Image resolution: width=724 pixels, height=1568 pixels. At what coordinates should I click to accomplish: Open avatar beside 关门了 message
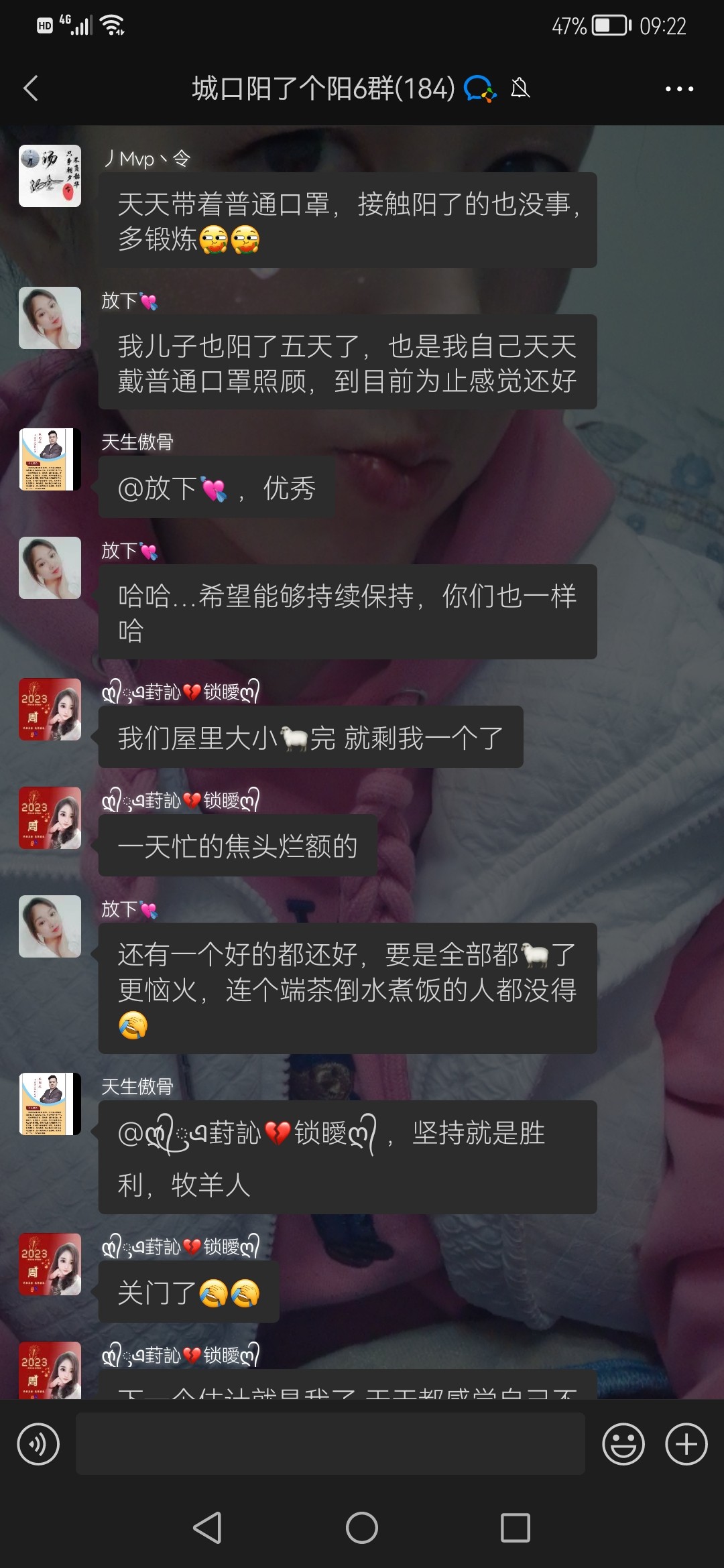click(50, 1264)
